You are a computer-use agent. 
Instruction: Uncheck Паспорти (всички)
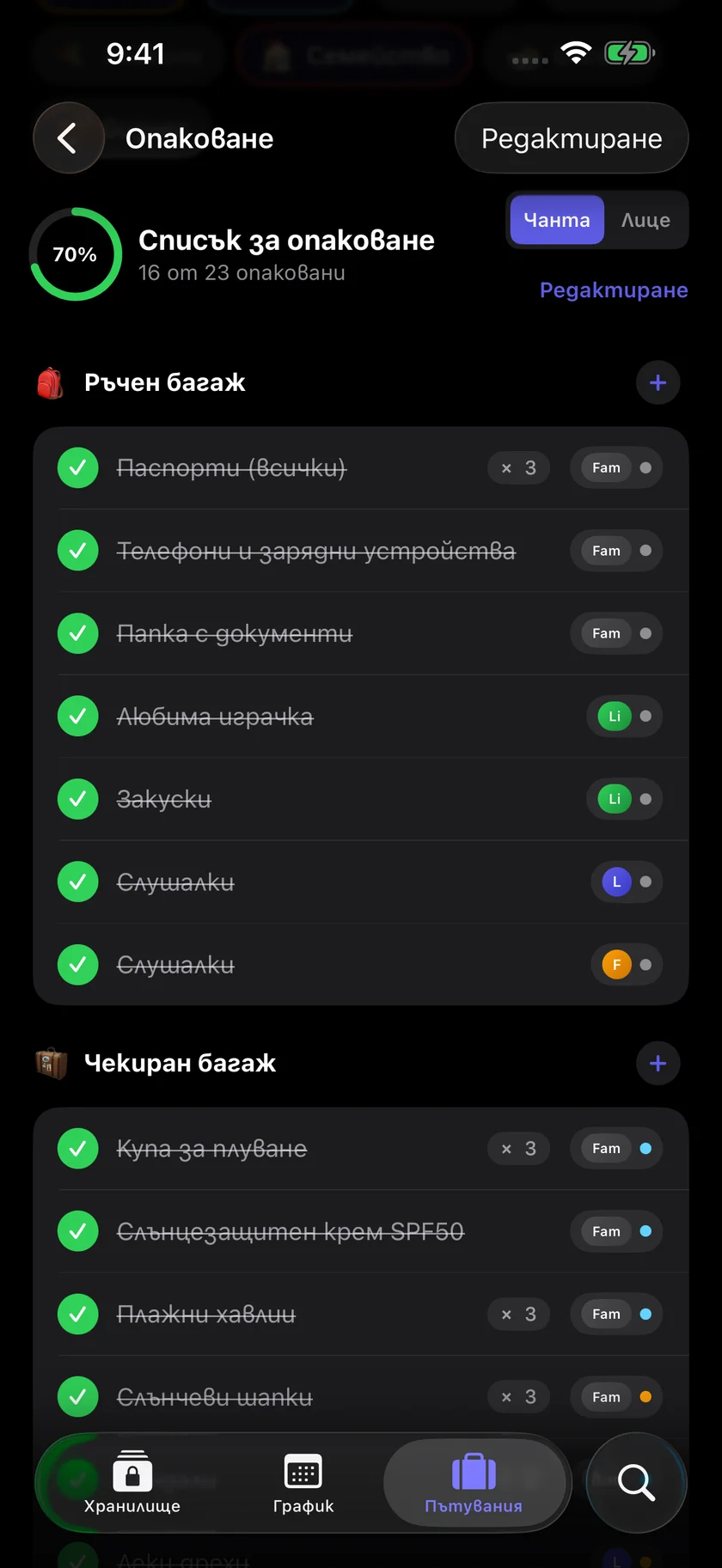pyautogui.click(x=78, y=468)
